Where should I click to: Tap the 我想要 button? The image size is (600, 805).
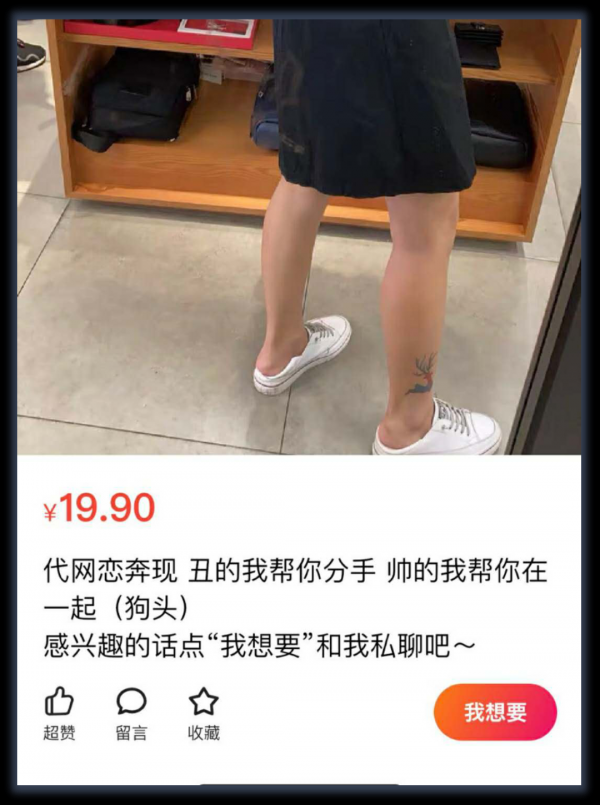coord(494,712)
